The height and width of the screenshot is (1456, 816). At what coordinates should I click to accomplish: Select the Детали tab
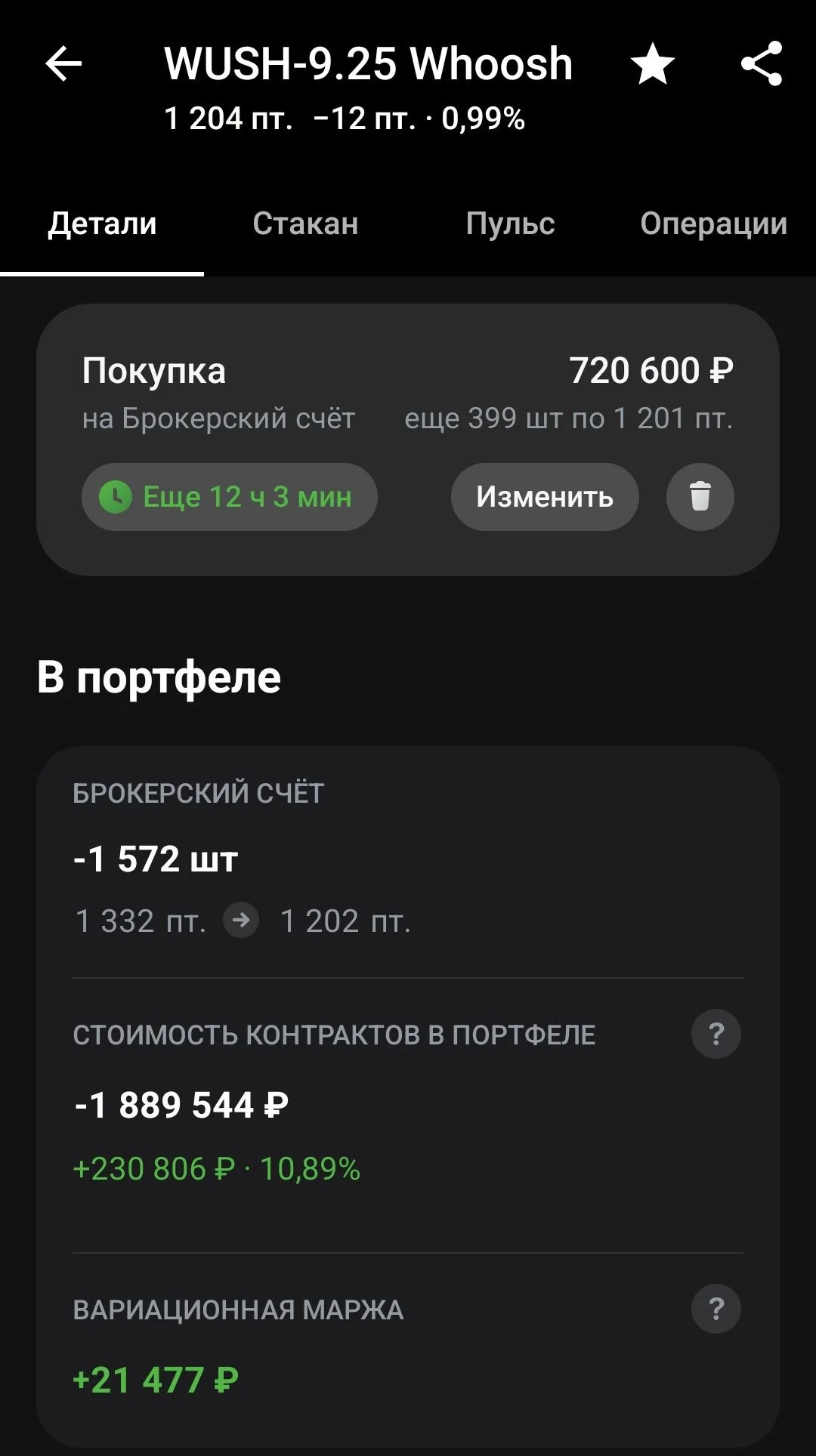(x=102, y=224)
